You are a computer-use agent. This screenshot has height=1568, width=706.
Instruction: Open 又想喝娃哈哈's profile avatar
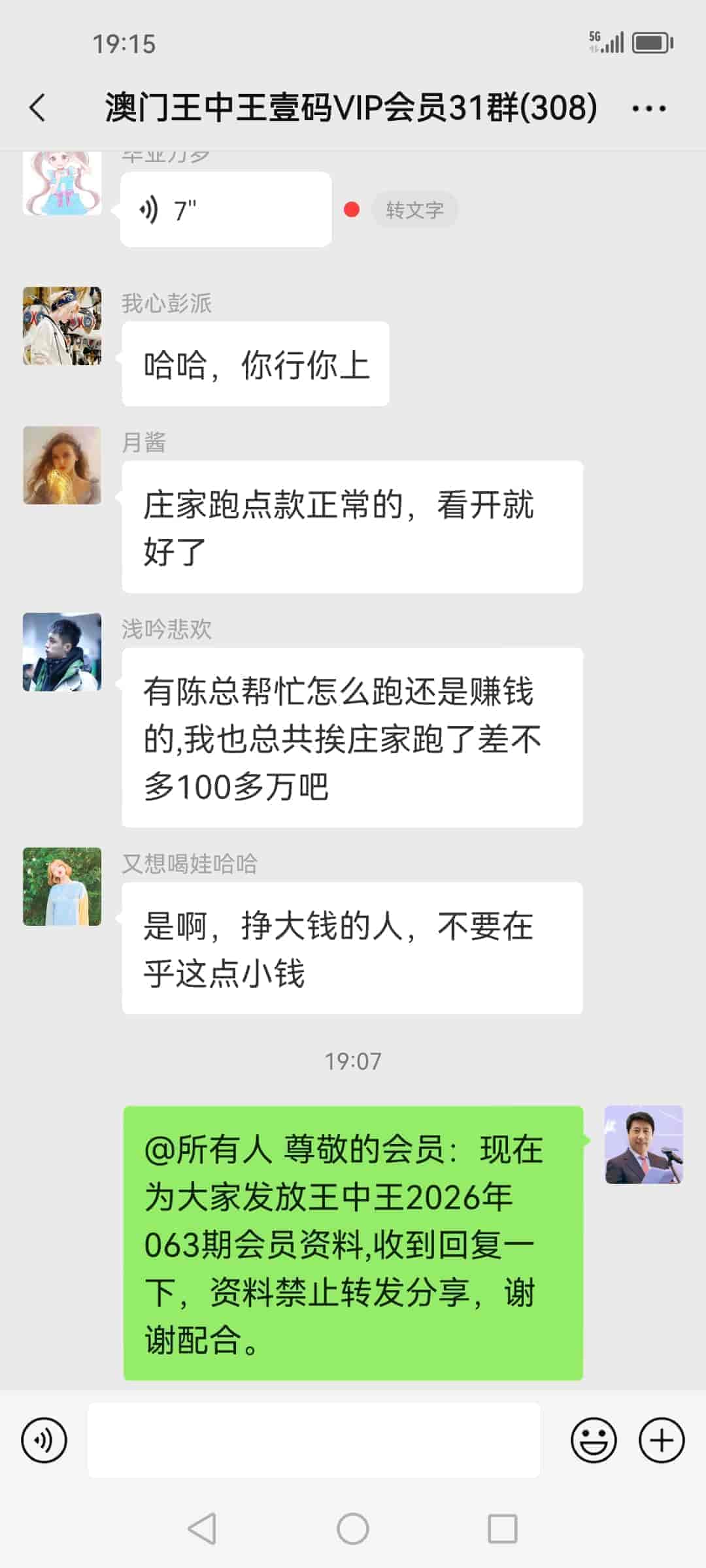point(62,887)
